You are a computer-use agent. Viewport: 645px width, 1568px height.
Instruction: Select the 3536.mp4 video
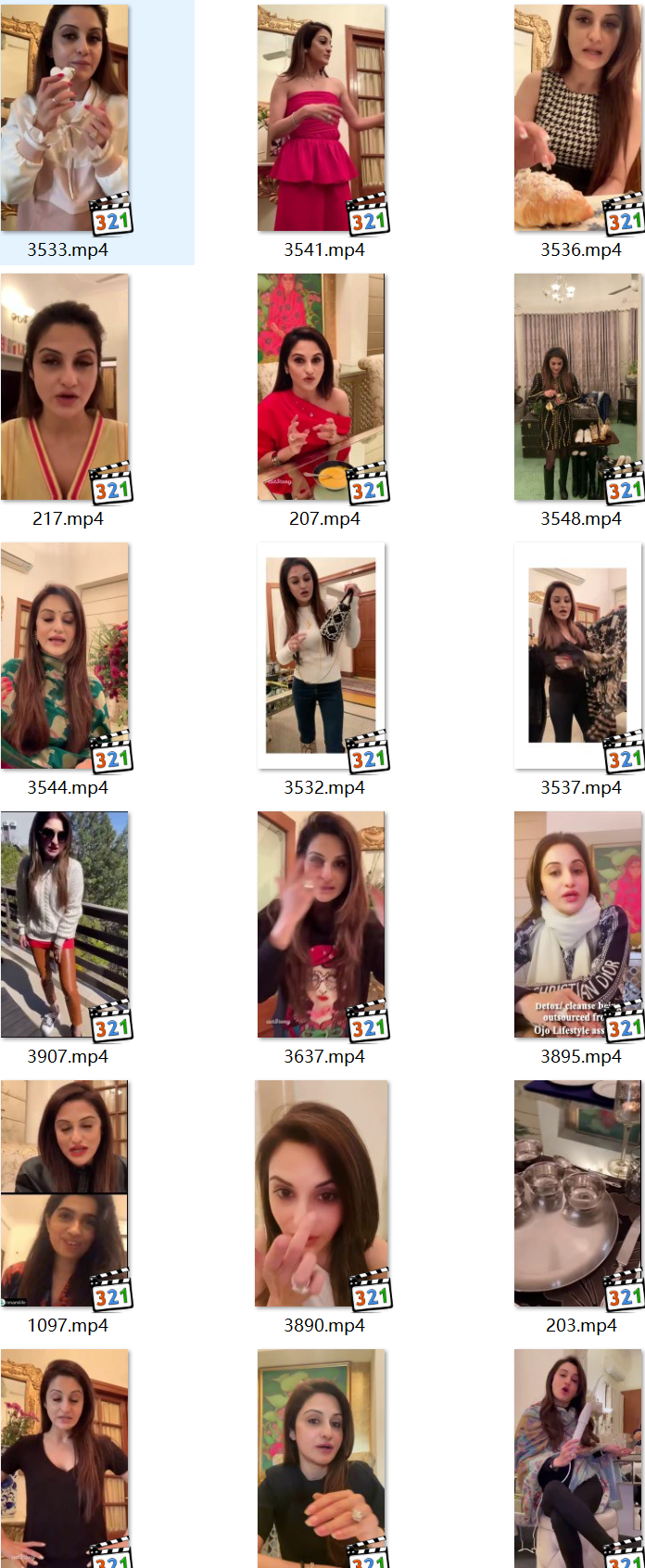tap(578, 119)
